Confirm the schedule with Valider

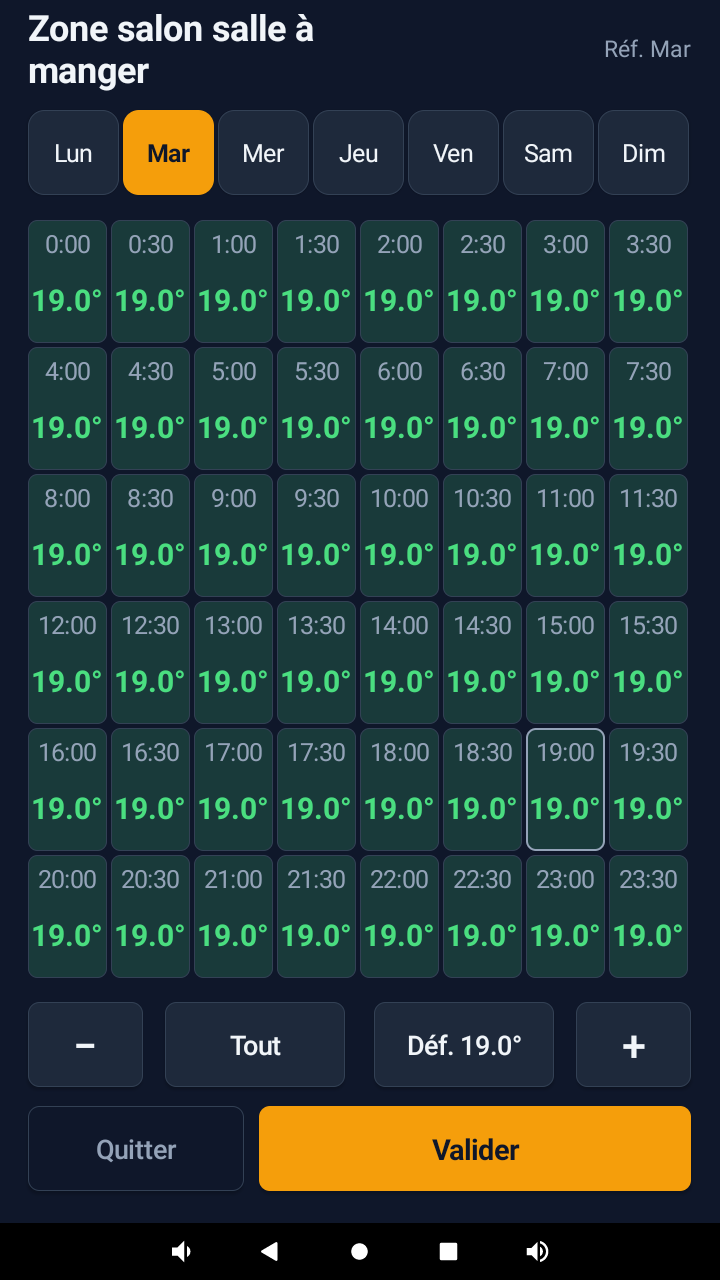(475, 1149)
